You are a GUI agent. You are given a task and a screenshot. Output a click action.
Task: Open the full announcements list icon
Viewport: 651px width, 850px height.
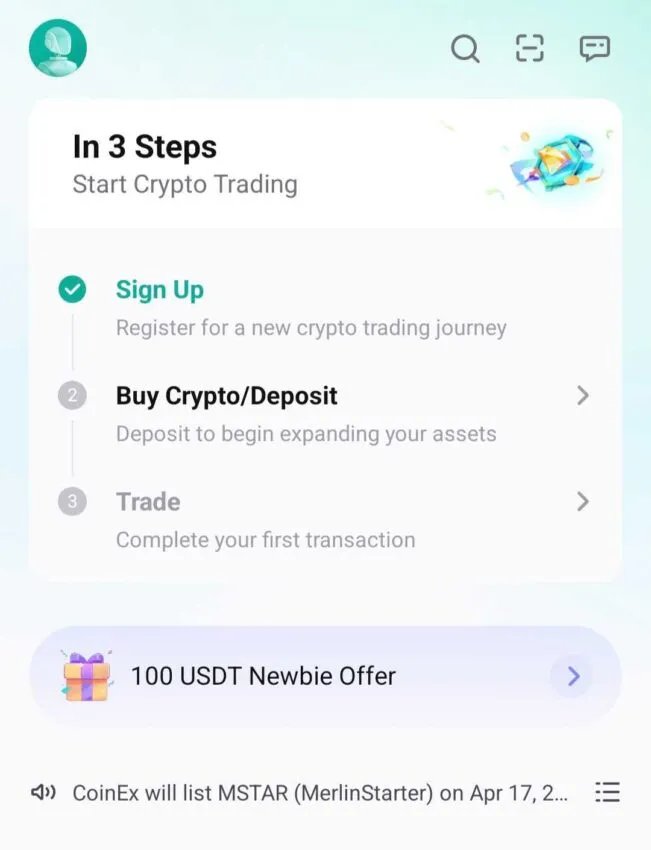point(607,793)
